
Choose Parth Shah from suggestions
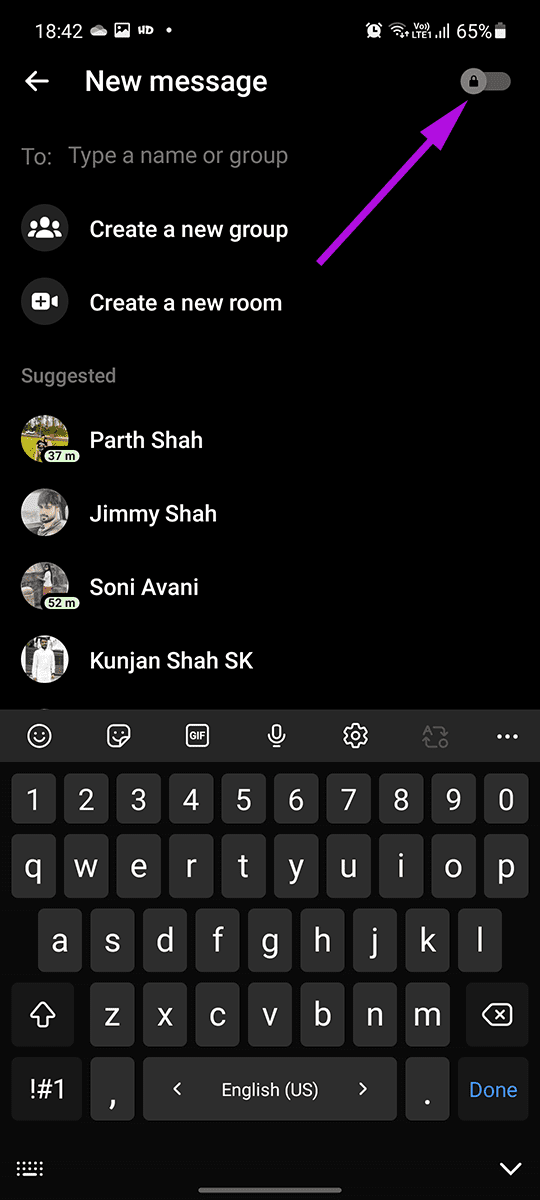(x=270, y=440)
